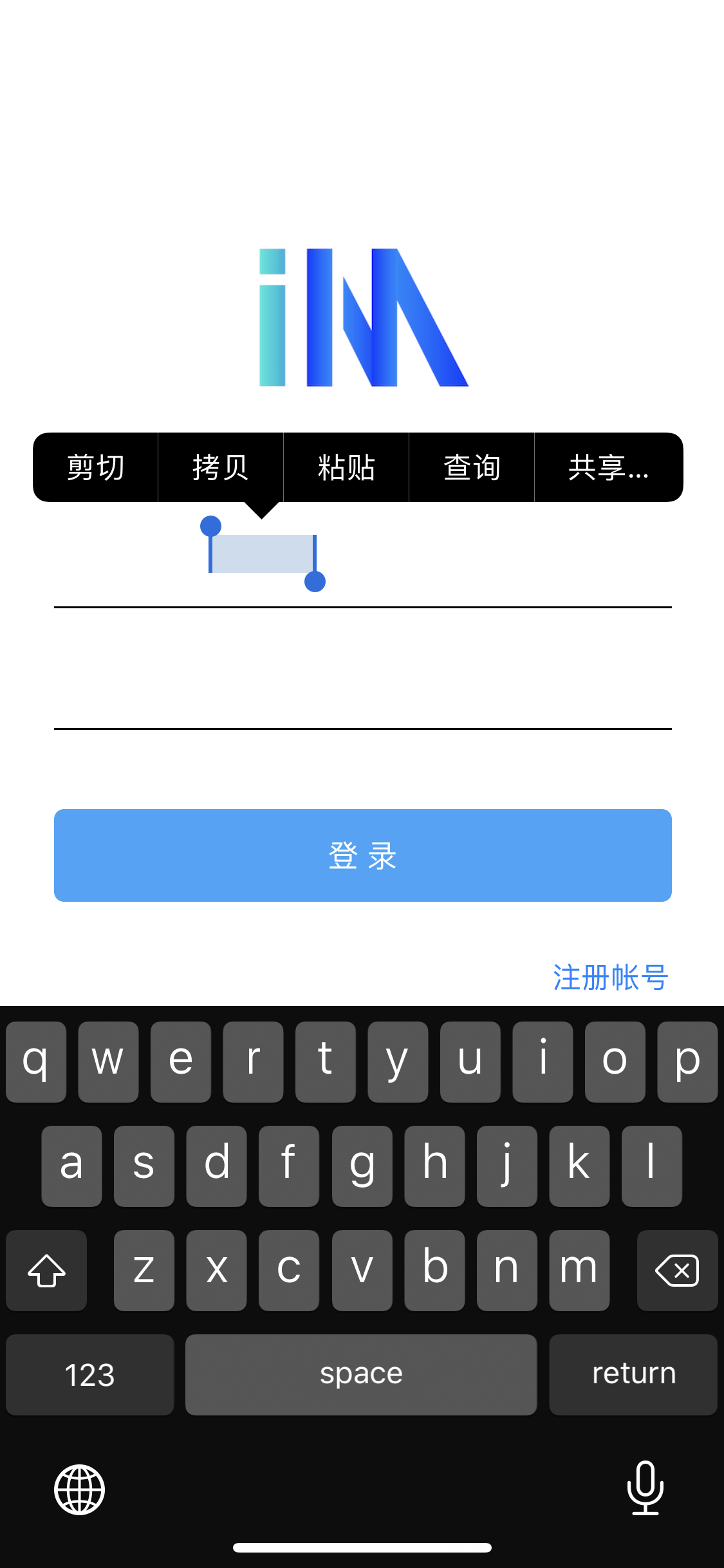Switch the keyboard to 123 numbers
Image resolution: width=724 pixels, height=1568 pixels.
89,1375
